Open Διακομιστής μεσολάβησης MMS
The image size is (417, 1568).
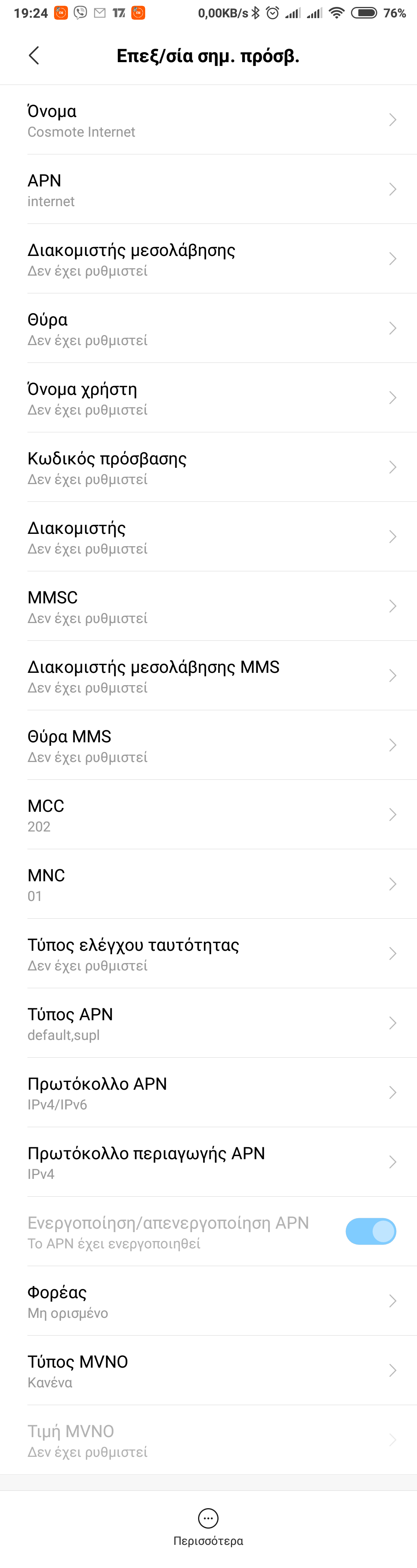tap(208, 675)
